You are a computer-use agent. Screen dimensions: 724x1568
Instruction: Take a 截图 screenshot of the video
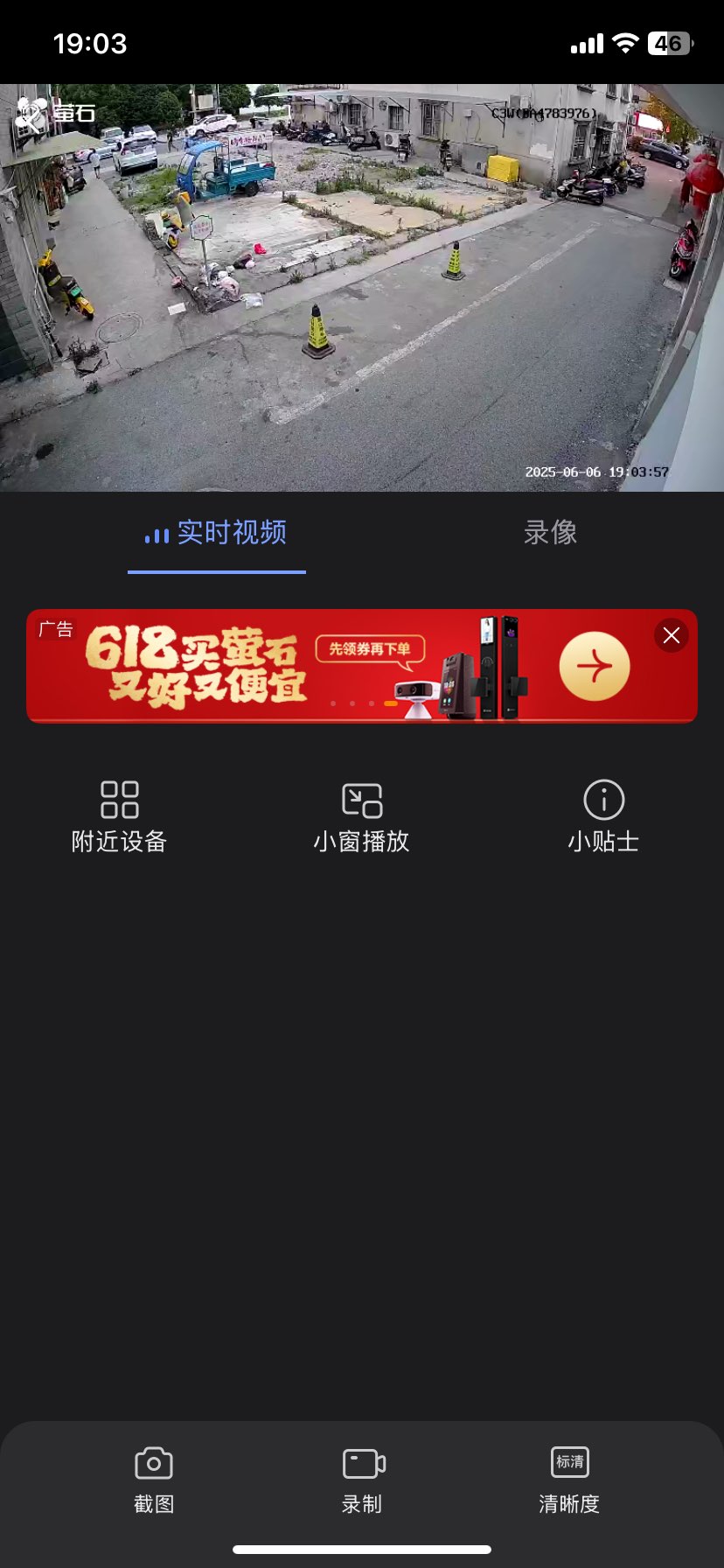154,1479
